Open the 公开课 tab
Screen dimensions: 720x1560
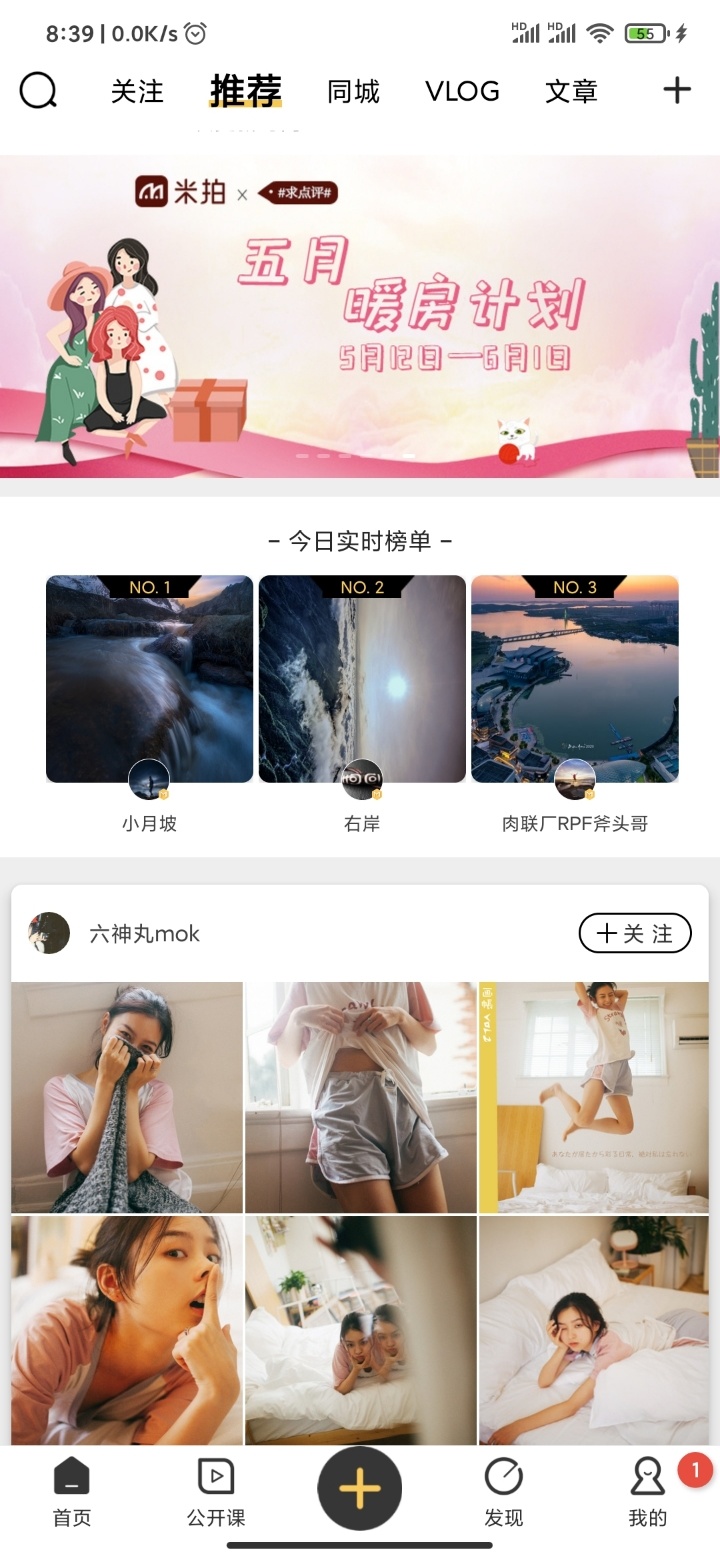click(216, 1491)
